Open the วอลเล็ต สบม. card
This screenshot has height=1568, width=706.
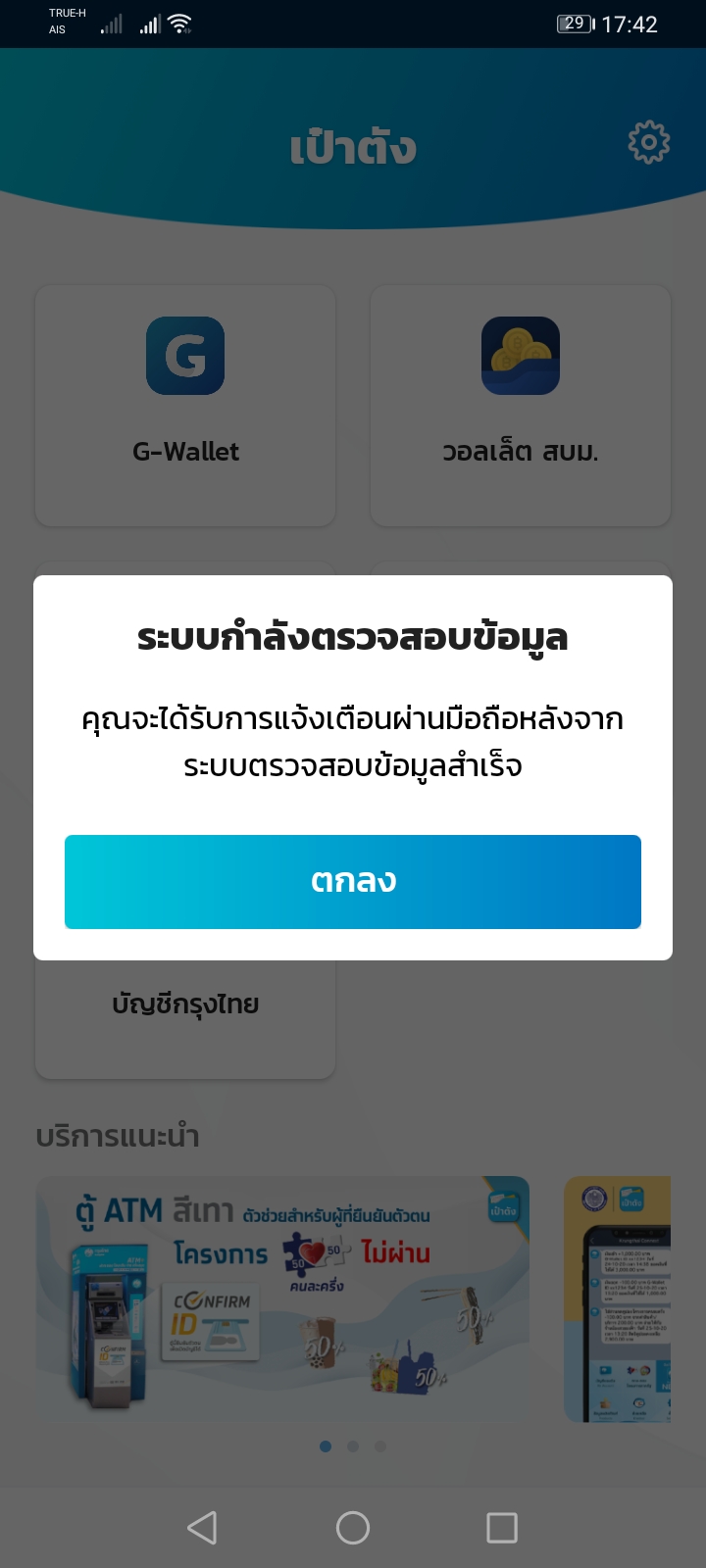(521, 406)
